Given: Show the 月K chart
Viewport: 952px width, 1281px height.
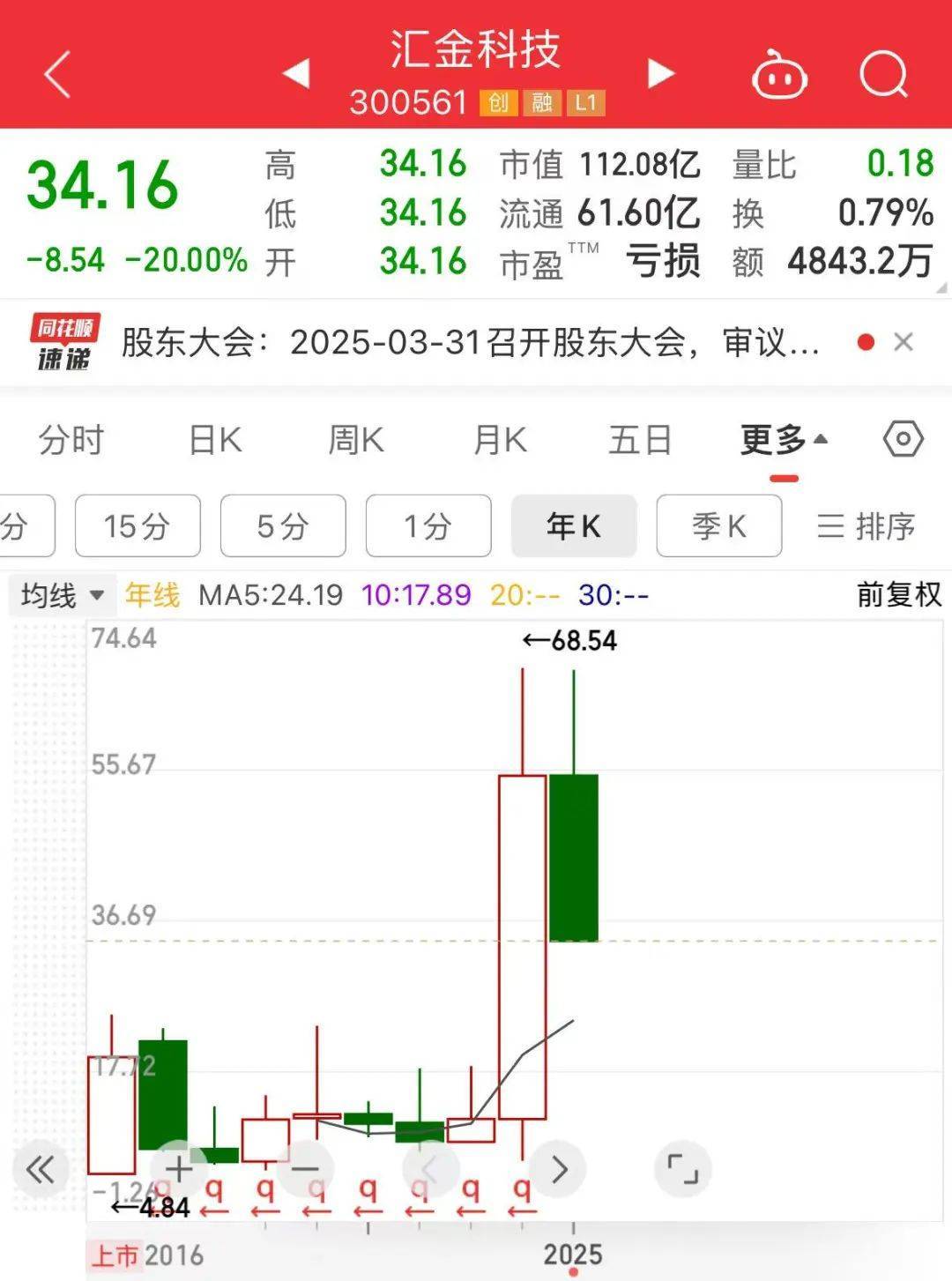Looking at the screenshot, I should (500, 439).
